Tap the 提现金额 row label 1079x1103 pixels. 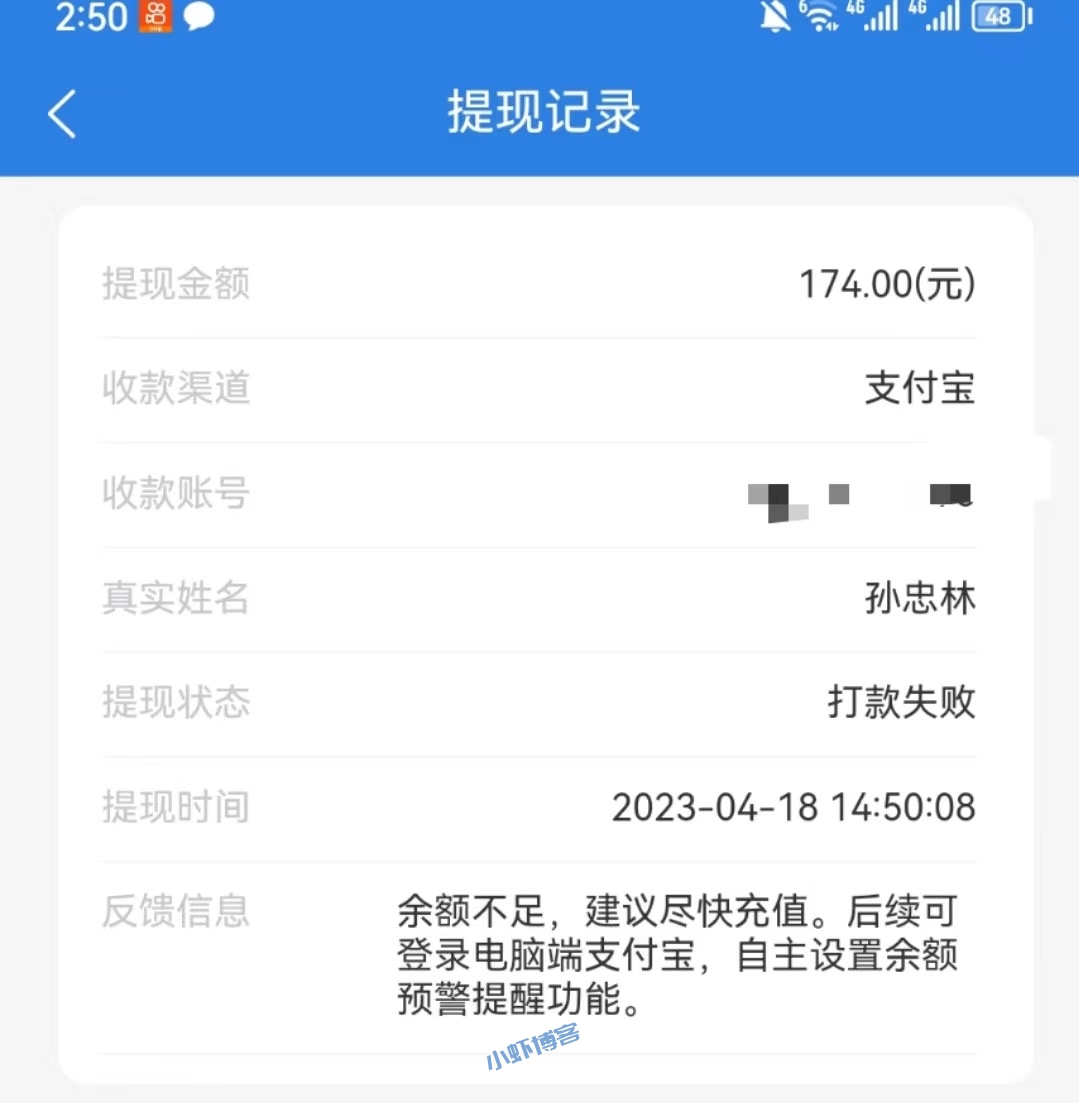[175, 284]
